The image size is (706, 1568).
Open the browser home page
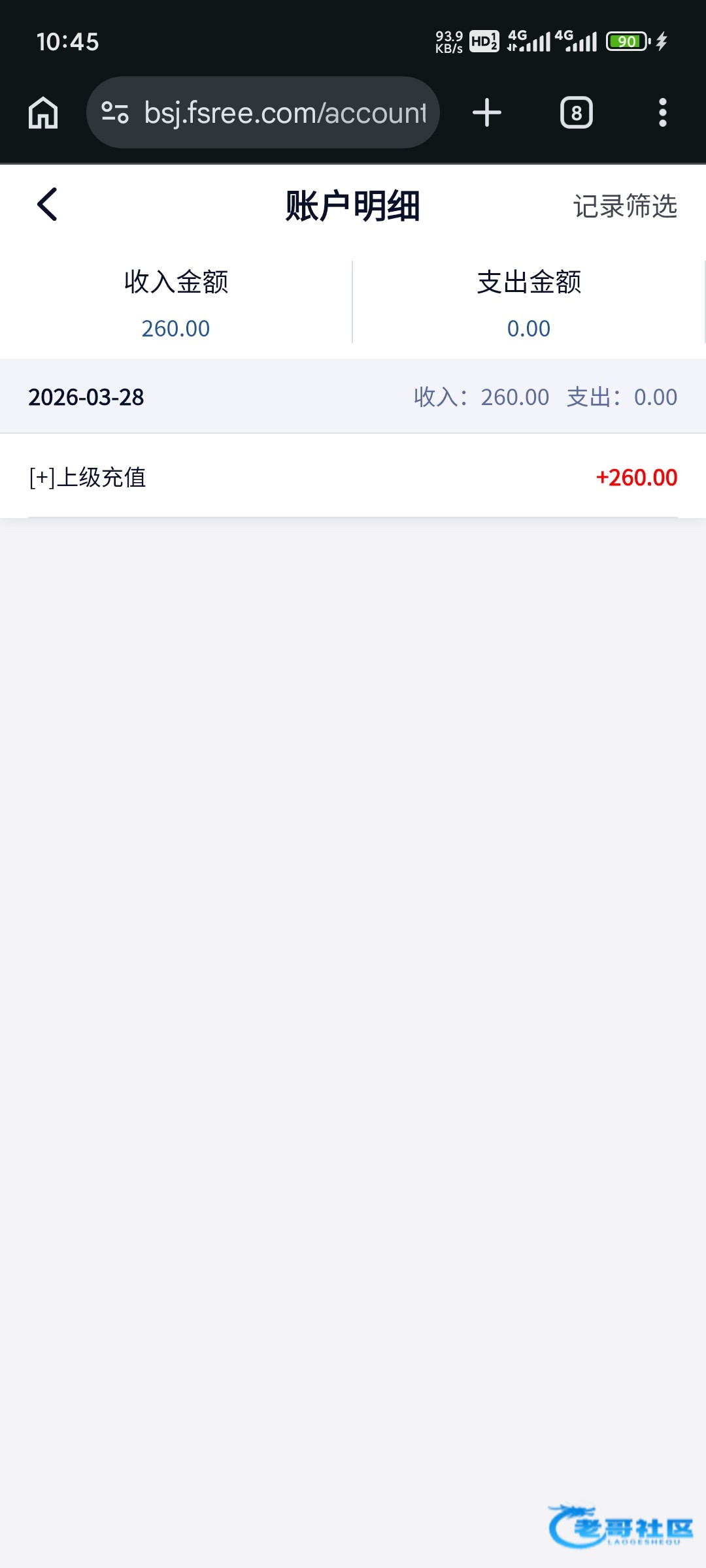43,113
